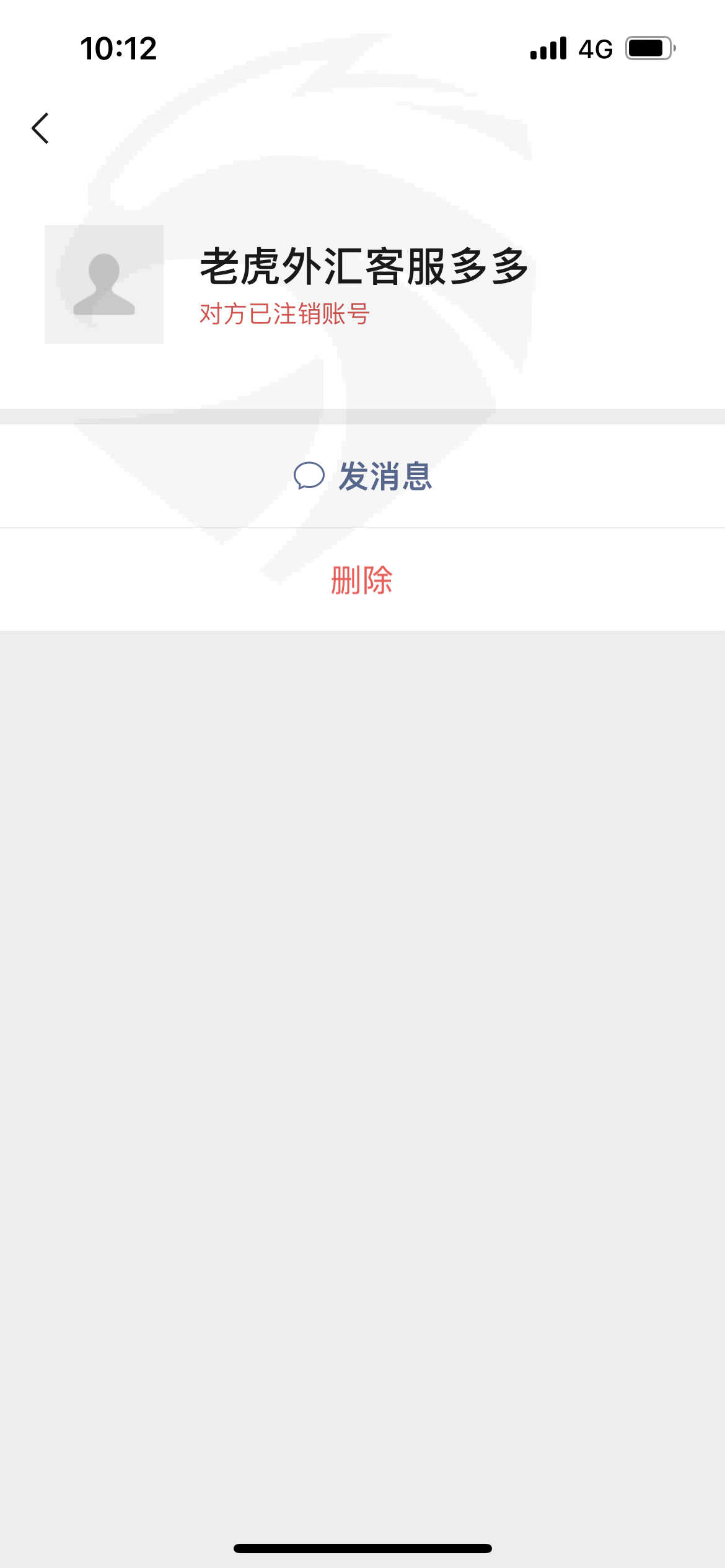Delete this contact via 删除
725x1568 pixels.
[x=362, y=580]
